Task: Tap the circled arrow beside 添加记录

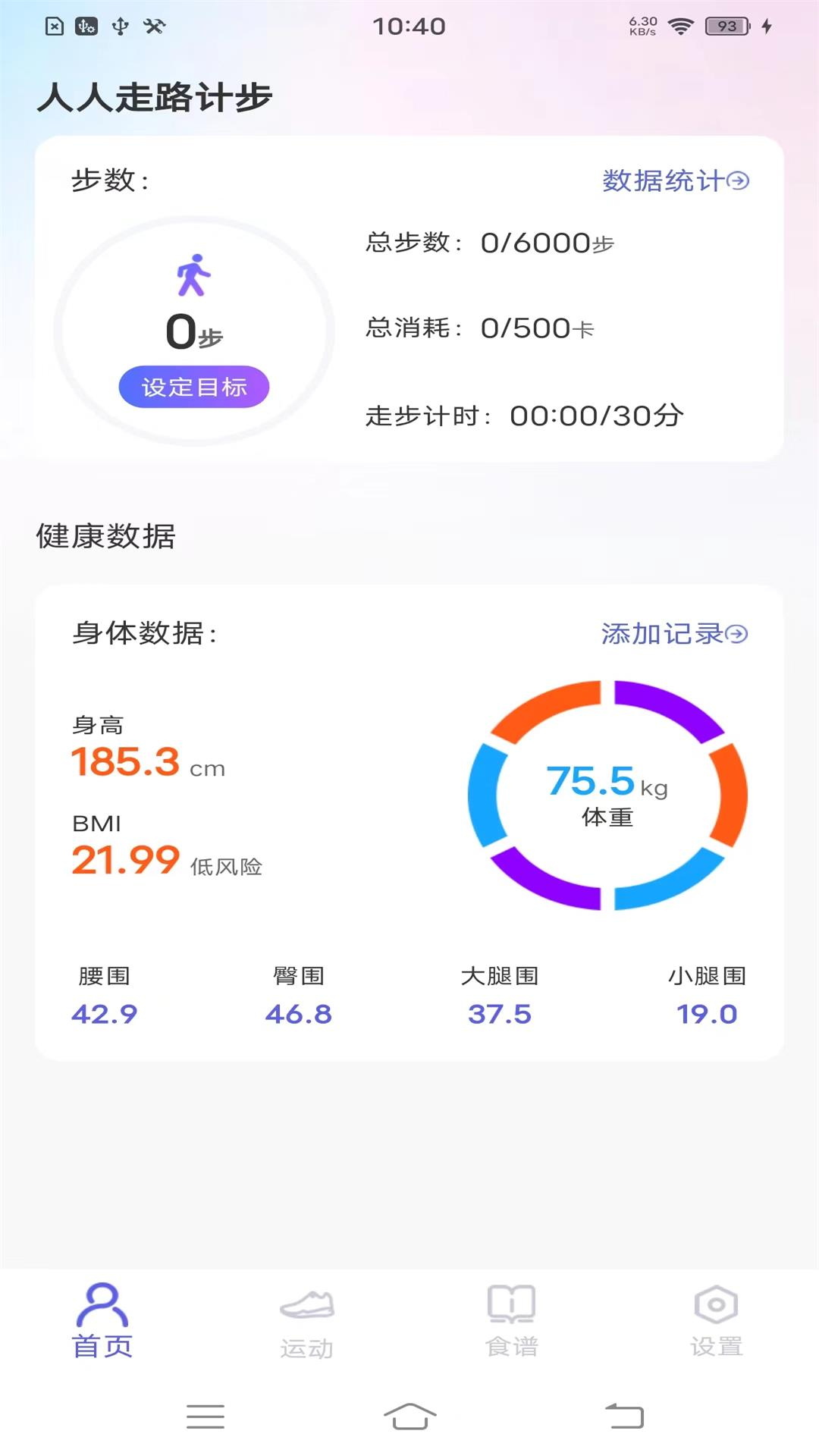Action: point(736,635)
